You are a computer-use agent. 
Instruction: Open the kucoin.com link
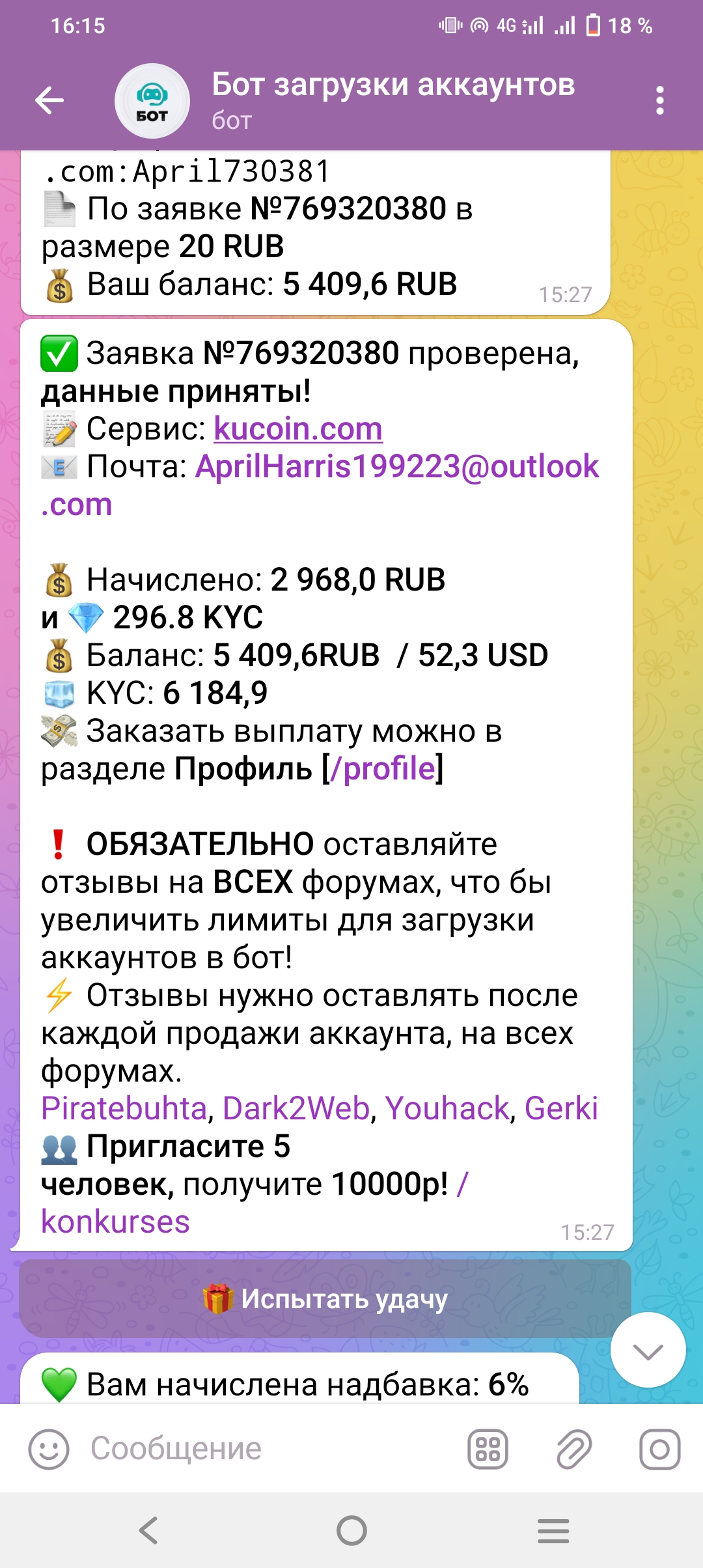point(298,429)
